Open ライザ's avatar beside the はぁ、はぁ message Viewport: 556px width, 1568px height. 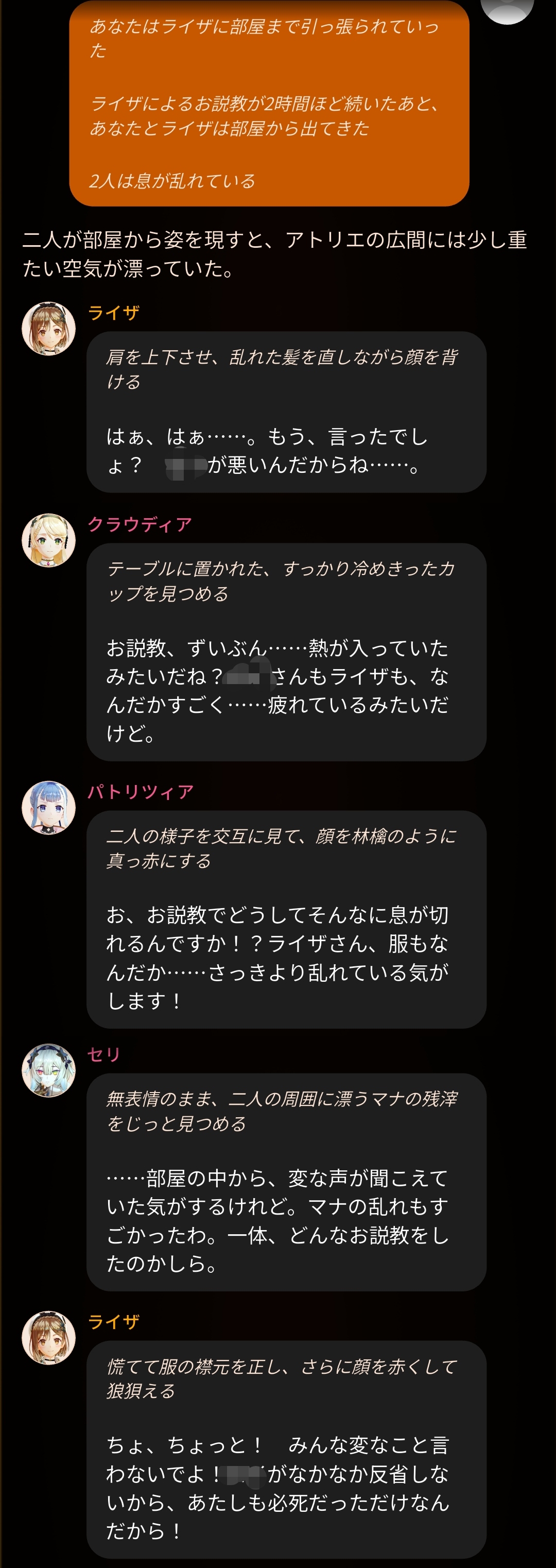[x=49, y=329]
